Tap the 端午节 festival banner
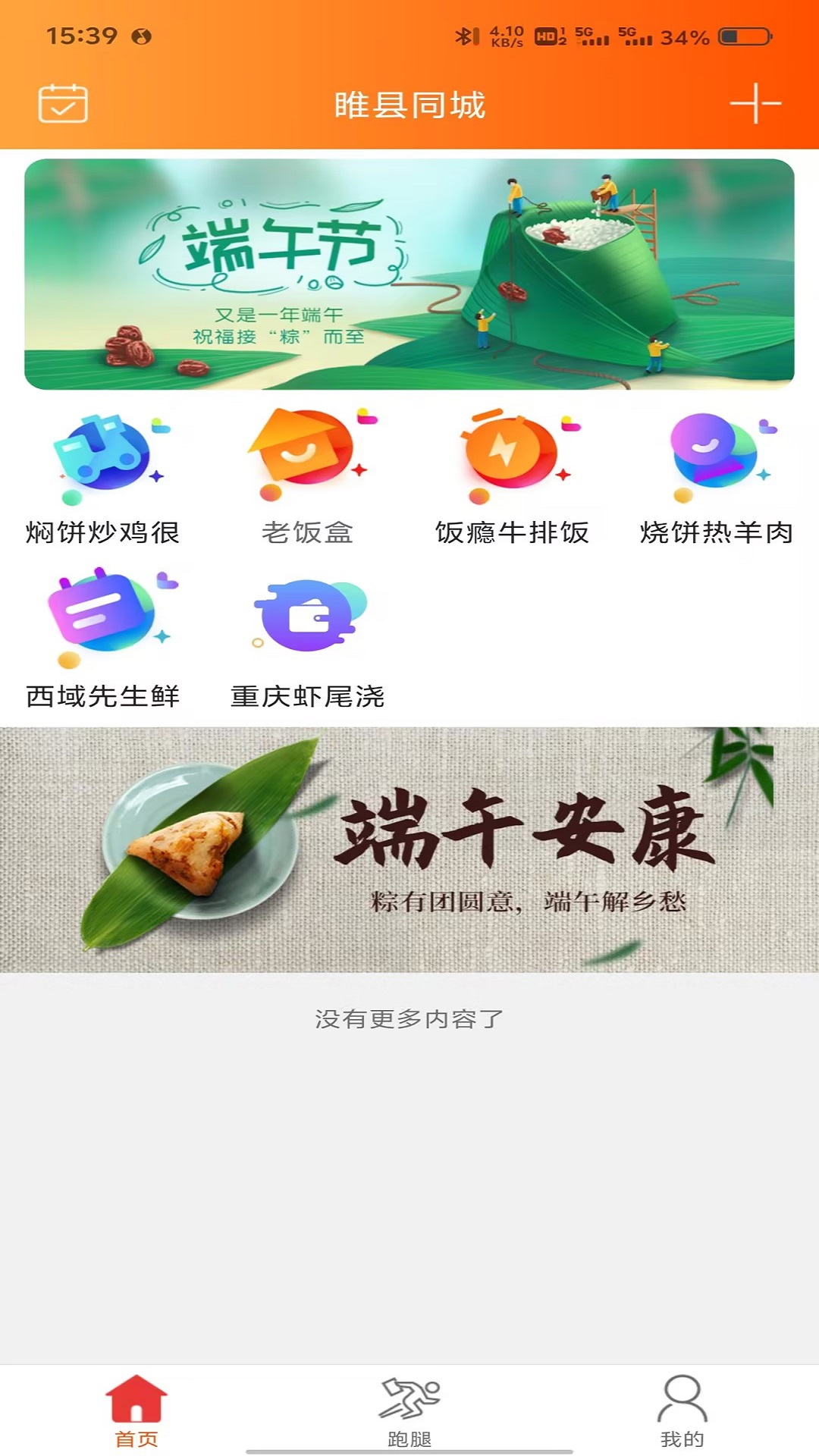This screenshot has width=819, height=1456. point(409,273)
